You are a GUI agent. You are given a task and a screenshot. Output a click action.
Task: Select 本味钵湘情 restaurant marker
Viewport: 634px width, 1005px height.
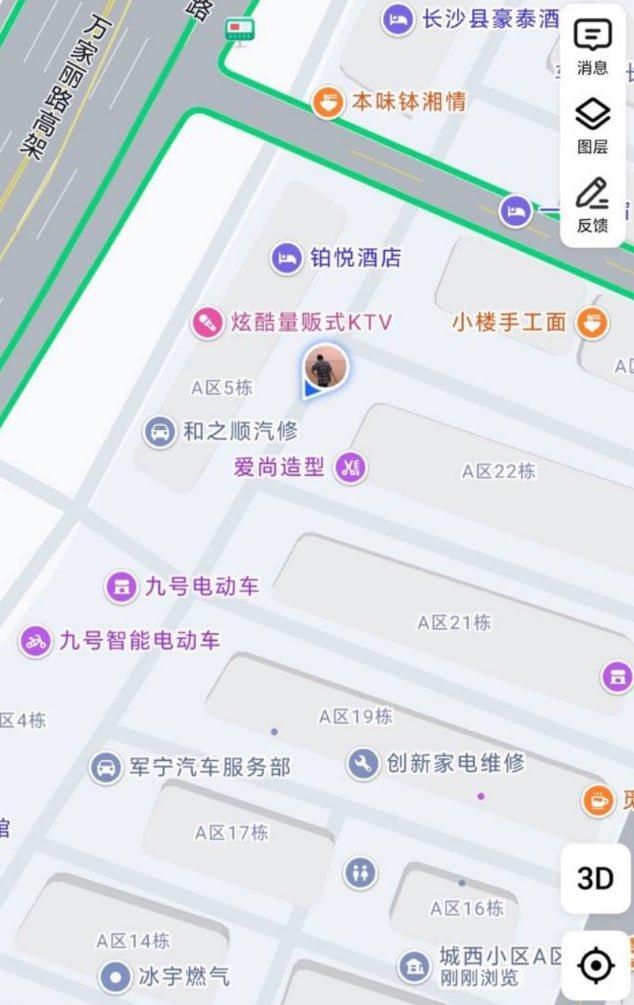[x=326, y=102]
